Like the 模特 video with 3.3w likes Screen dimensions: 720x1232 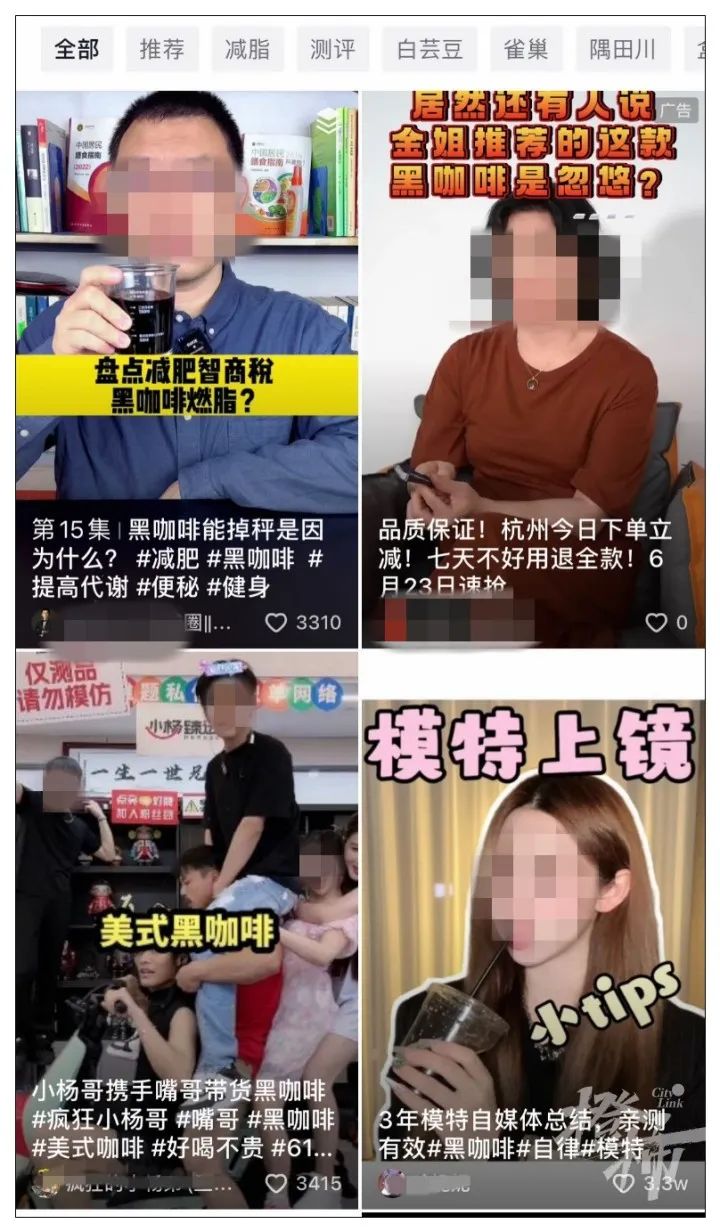click(624, 1183)
